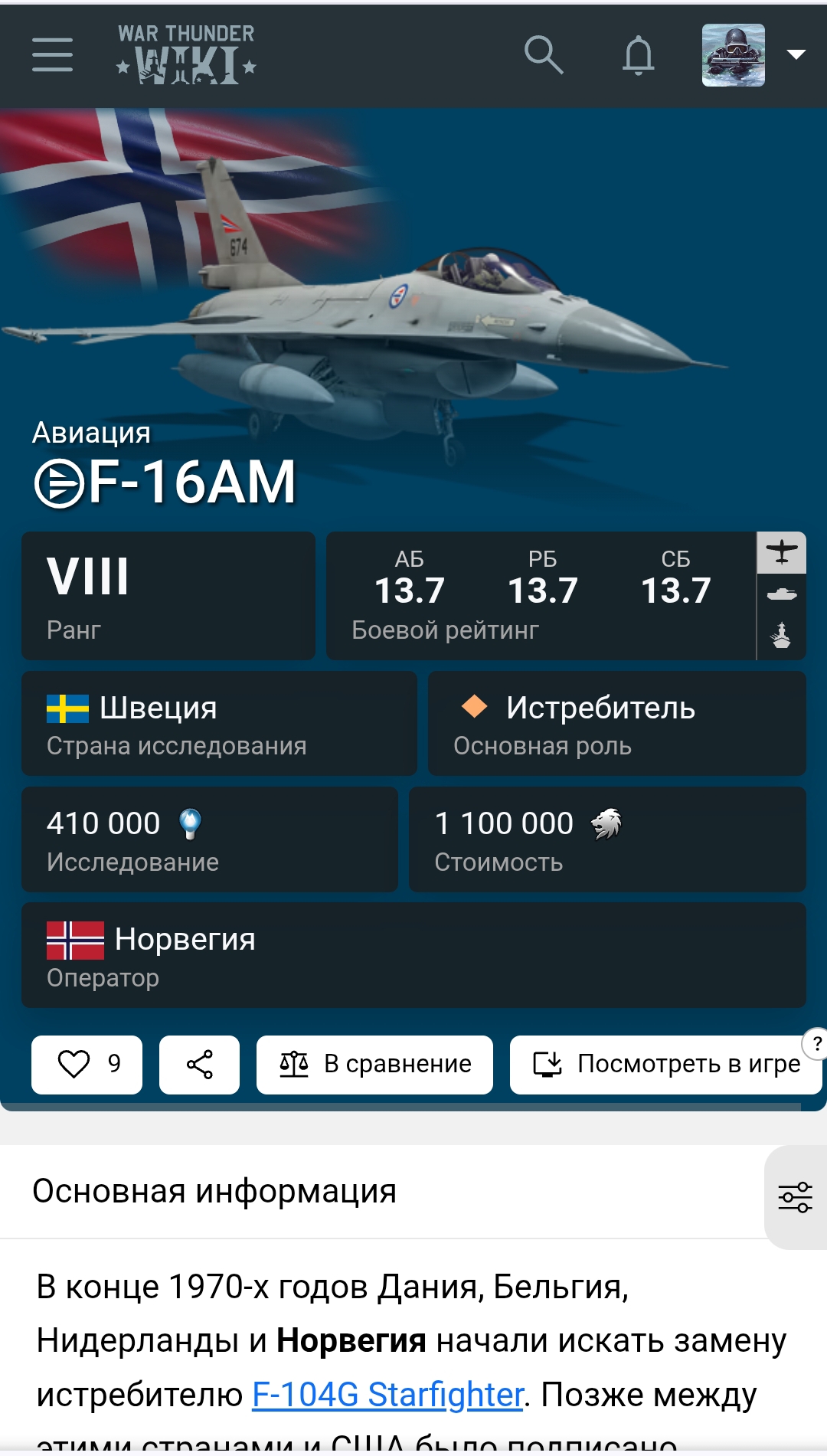Like the F-16AM with the heart button
827x1456 pixels.
tap(87, 1065)
